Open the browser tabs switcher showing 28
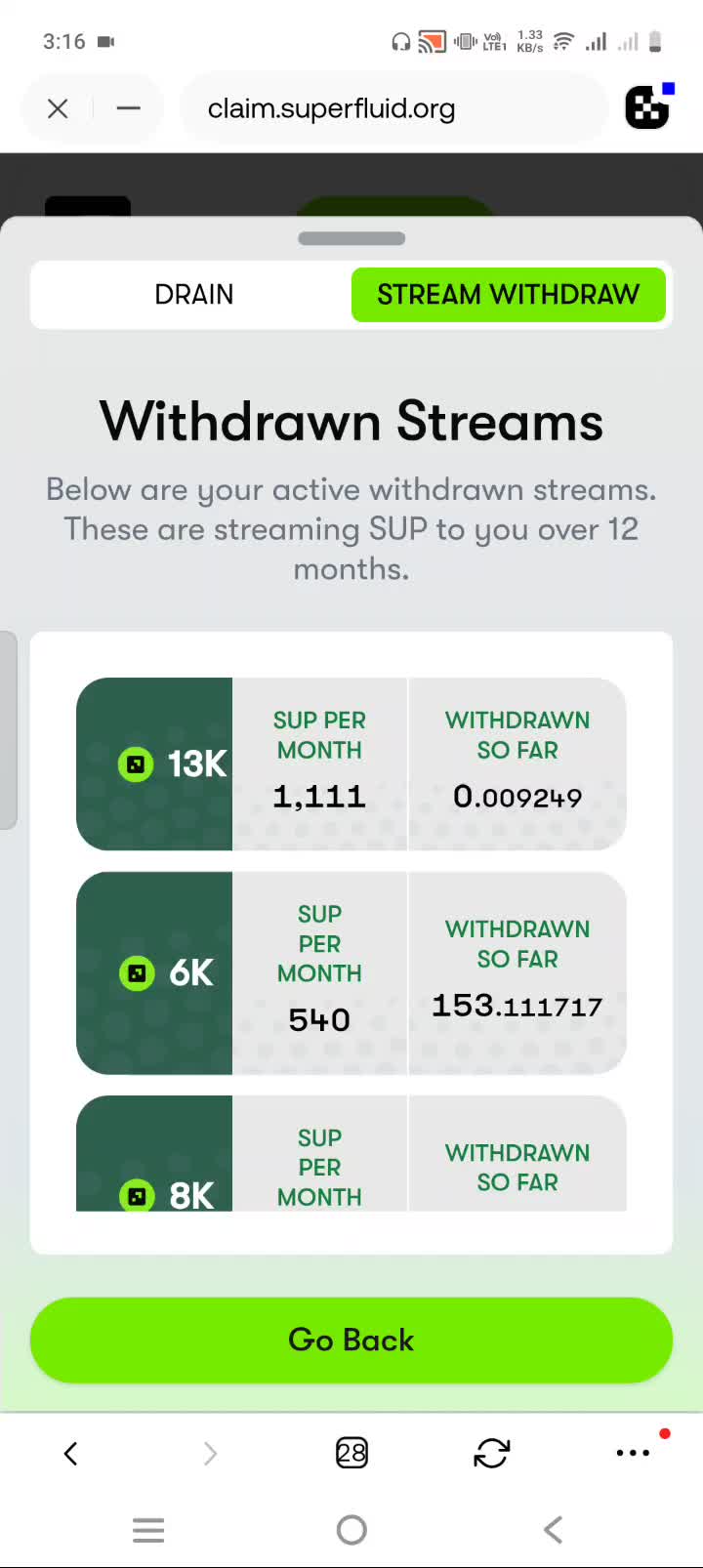 351,1454
